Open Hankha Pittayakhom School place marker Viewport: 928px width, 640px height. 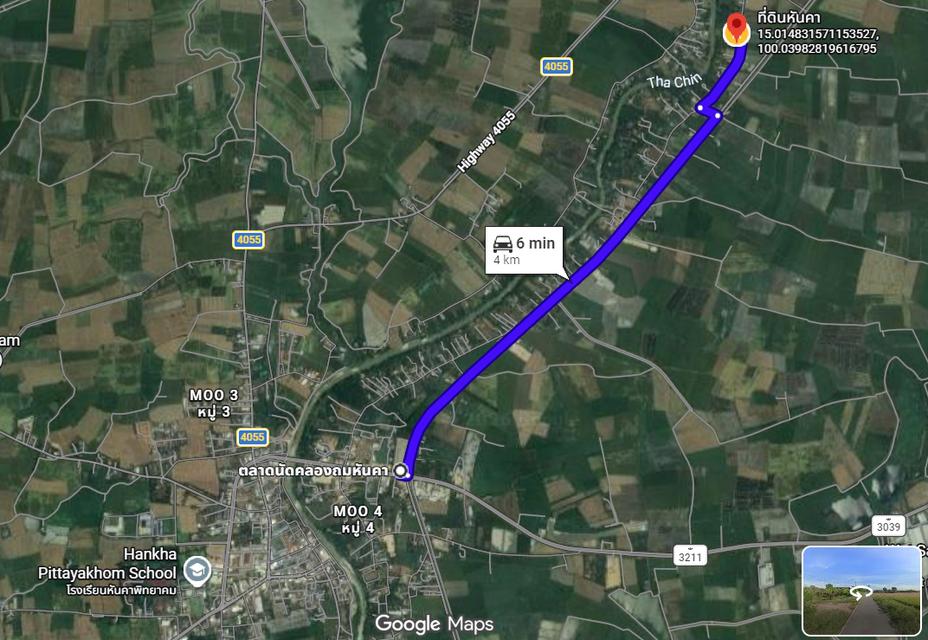197,568
